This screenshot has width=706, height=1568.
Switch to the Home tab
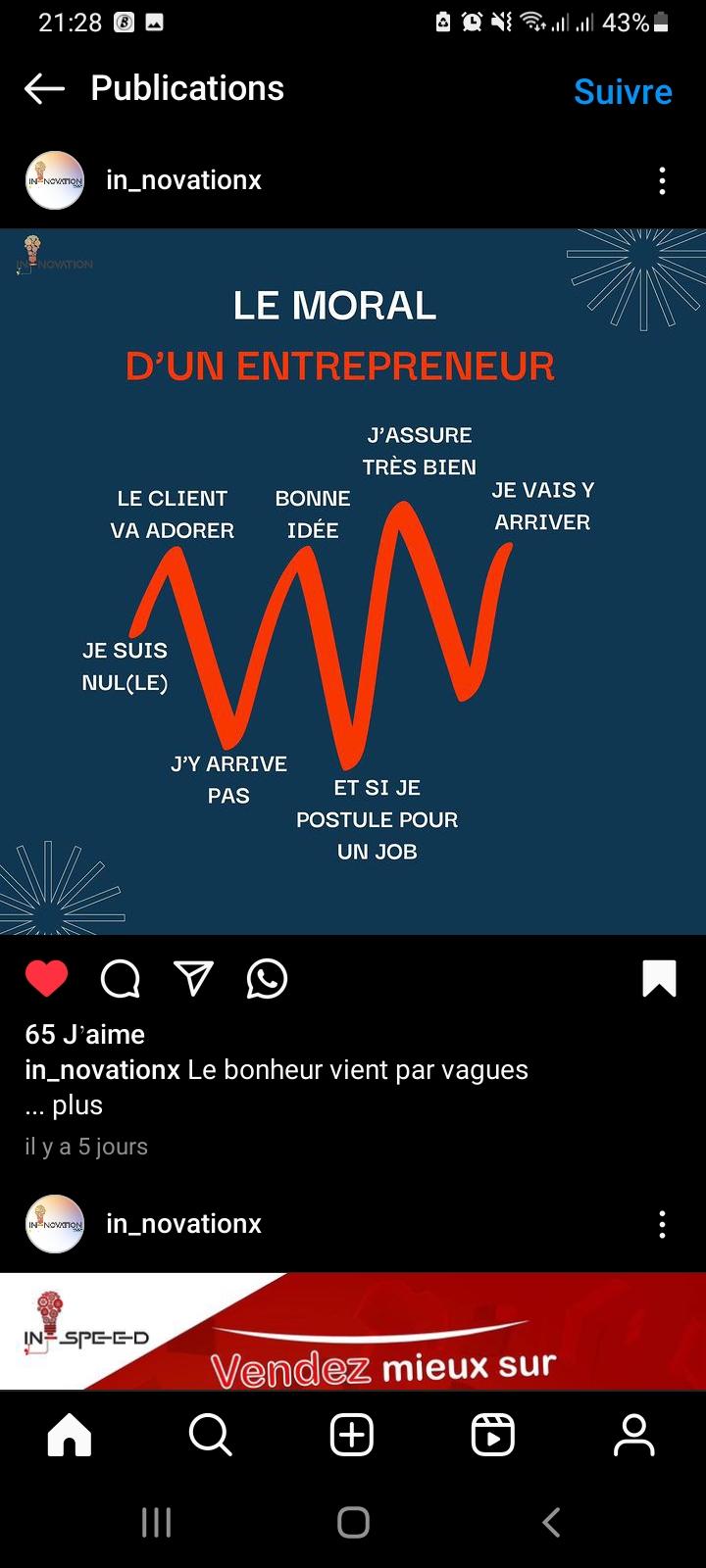point(70,1436)
